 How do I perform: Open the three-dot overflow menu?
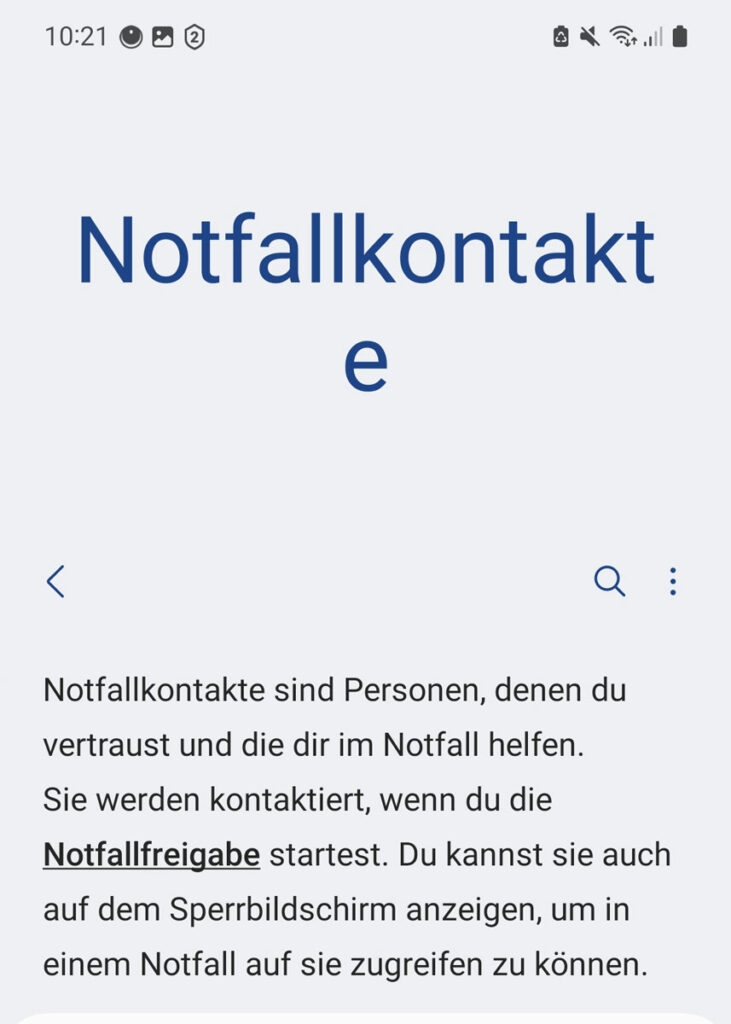coord(673,581)
